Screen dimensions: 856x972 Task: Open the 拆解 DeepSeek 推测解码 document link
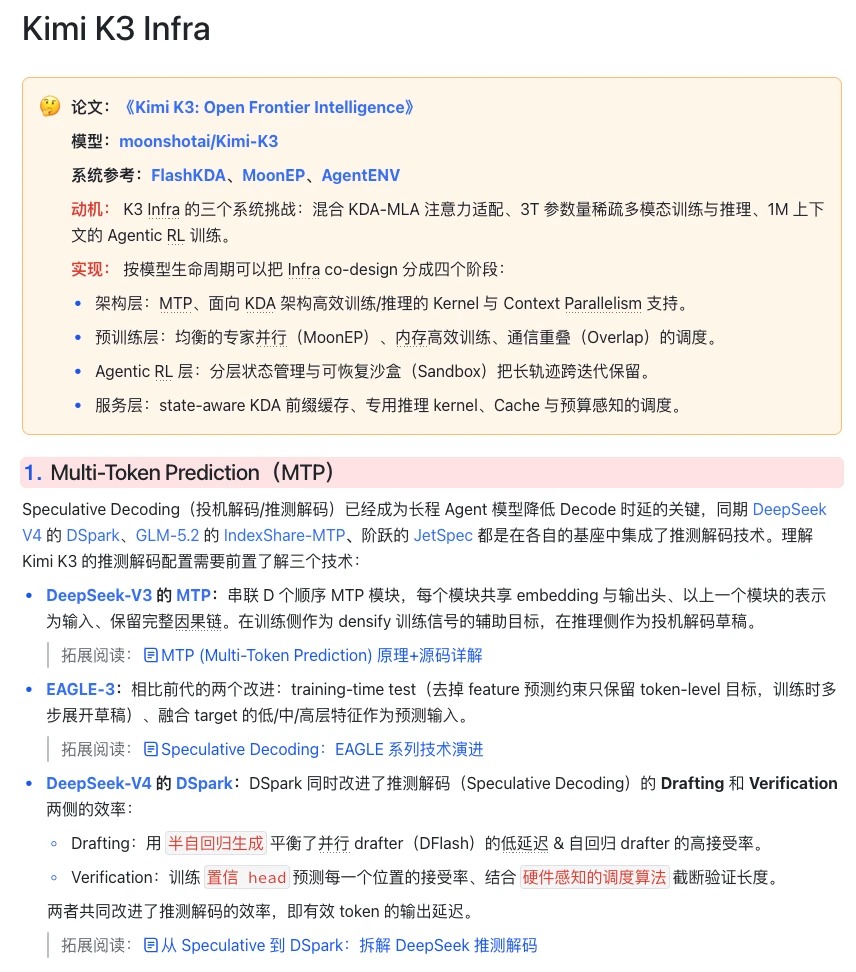click(x=340, y=945)
